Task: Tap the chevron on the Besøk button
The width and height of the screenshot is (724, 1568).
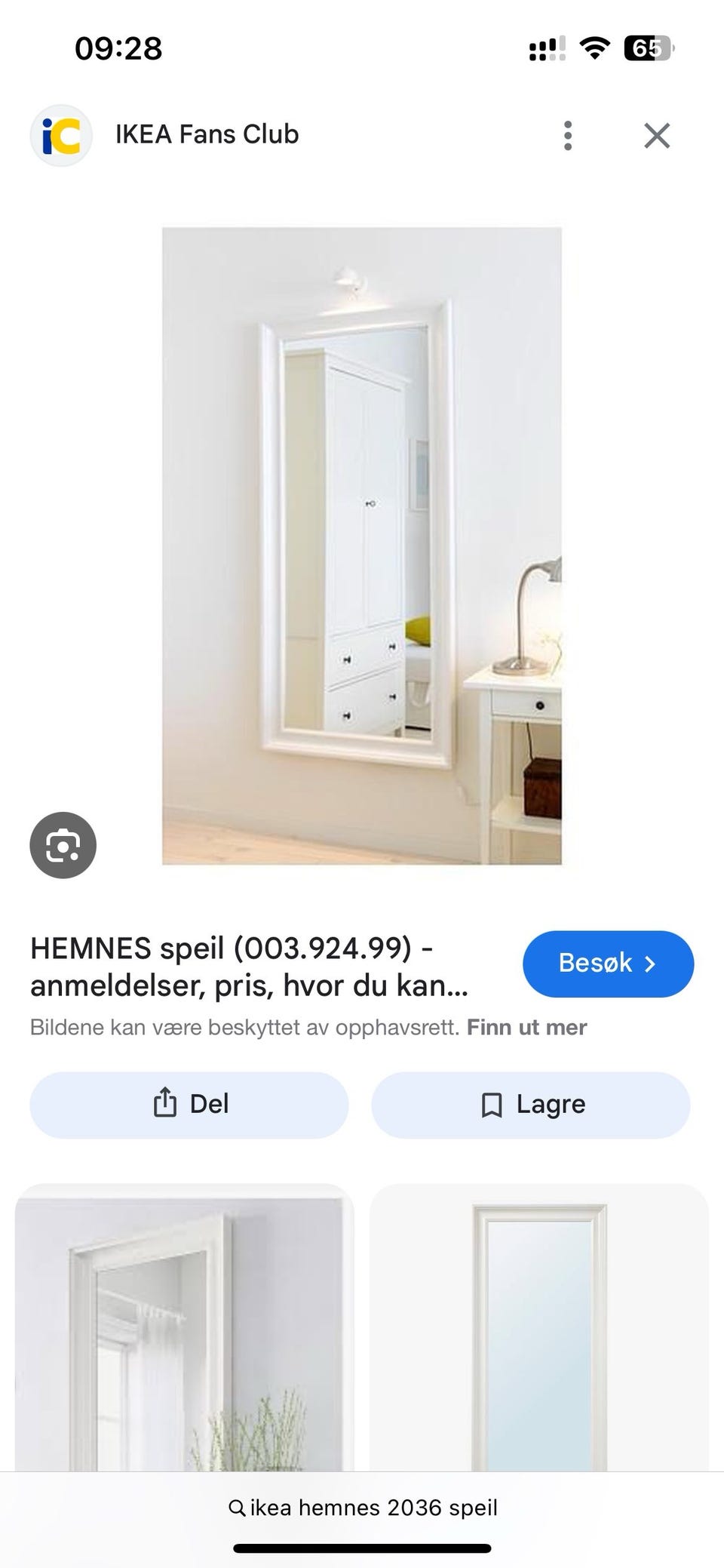Action: point(652,963)
